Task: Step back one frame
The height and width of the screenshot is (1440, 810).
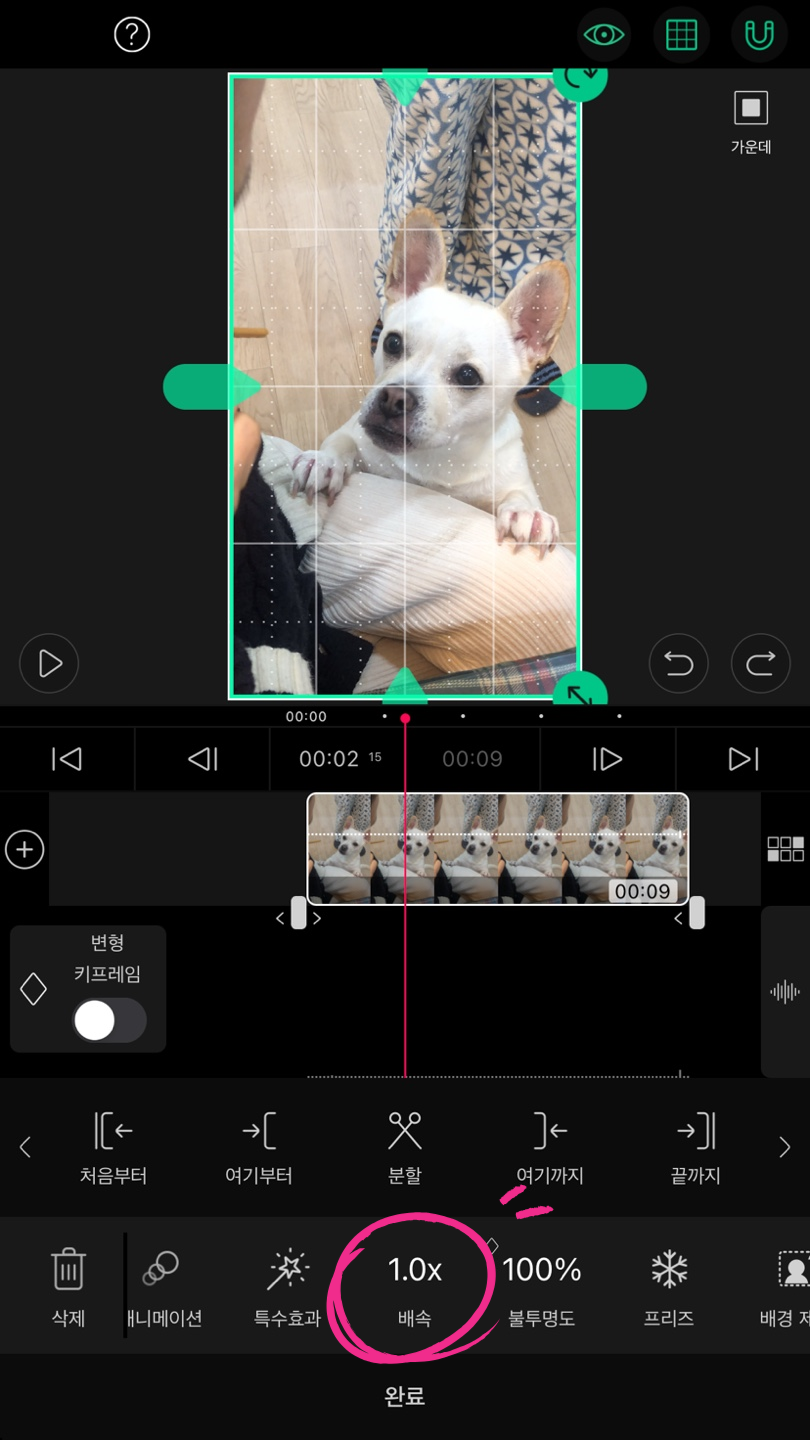Action: click(203, 759)
